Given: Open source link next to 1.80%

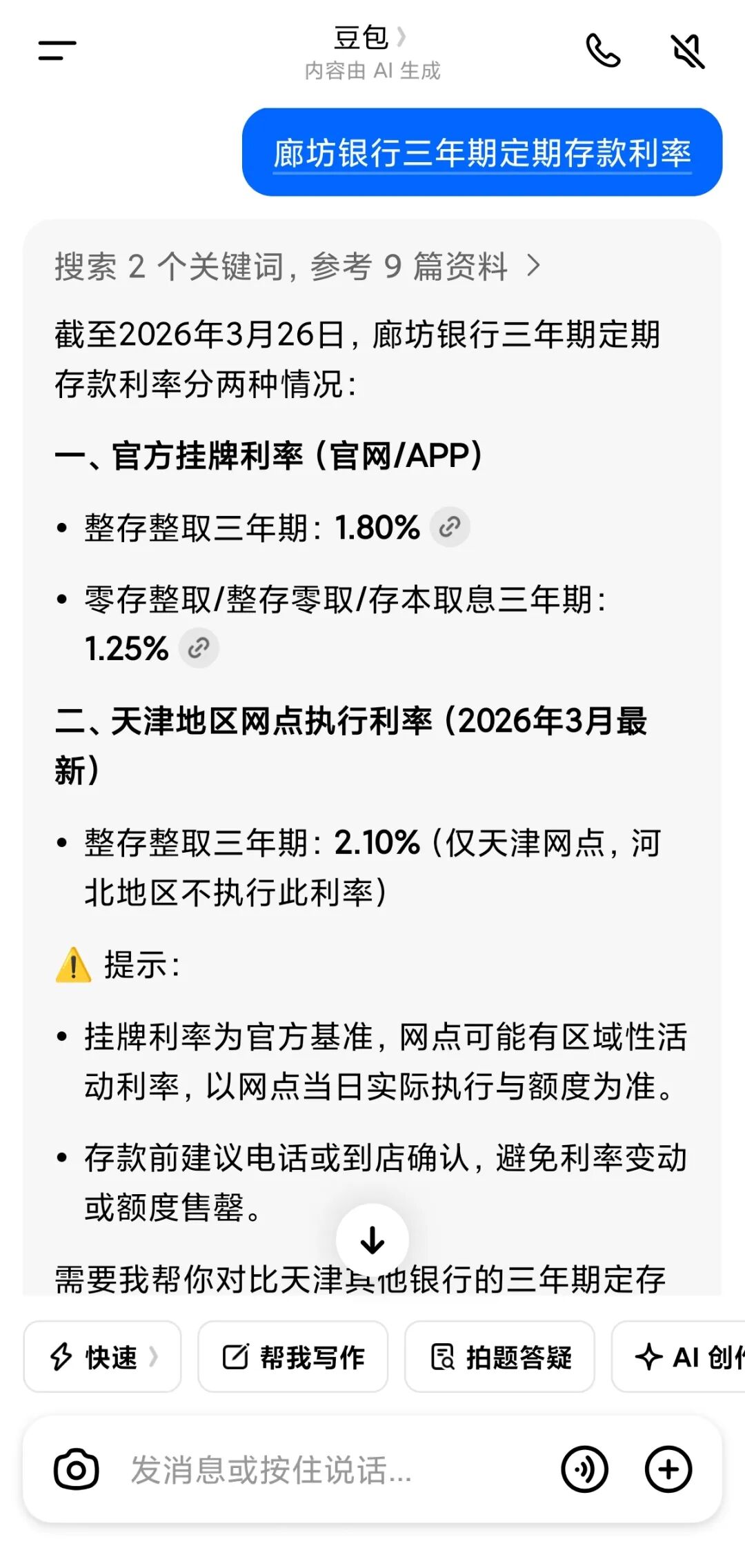Looking at the screenshot, I should [x=450, y=528].
